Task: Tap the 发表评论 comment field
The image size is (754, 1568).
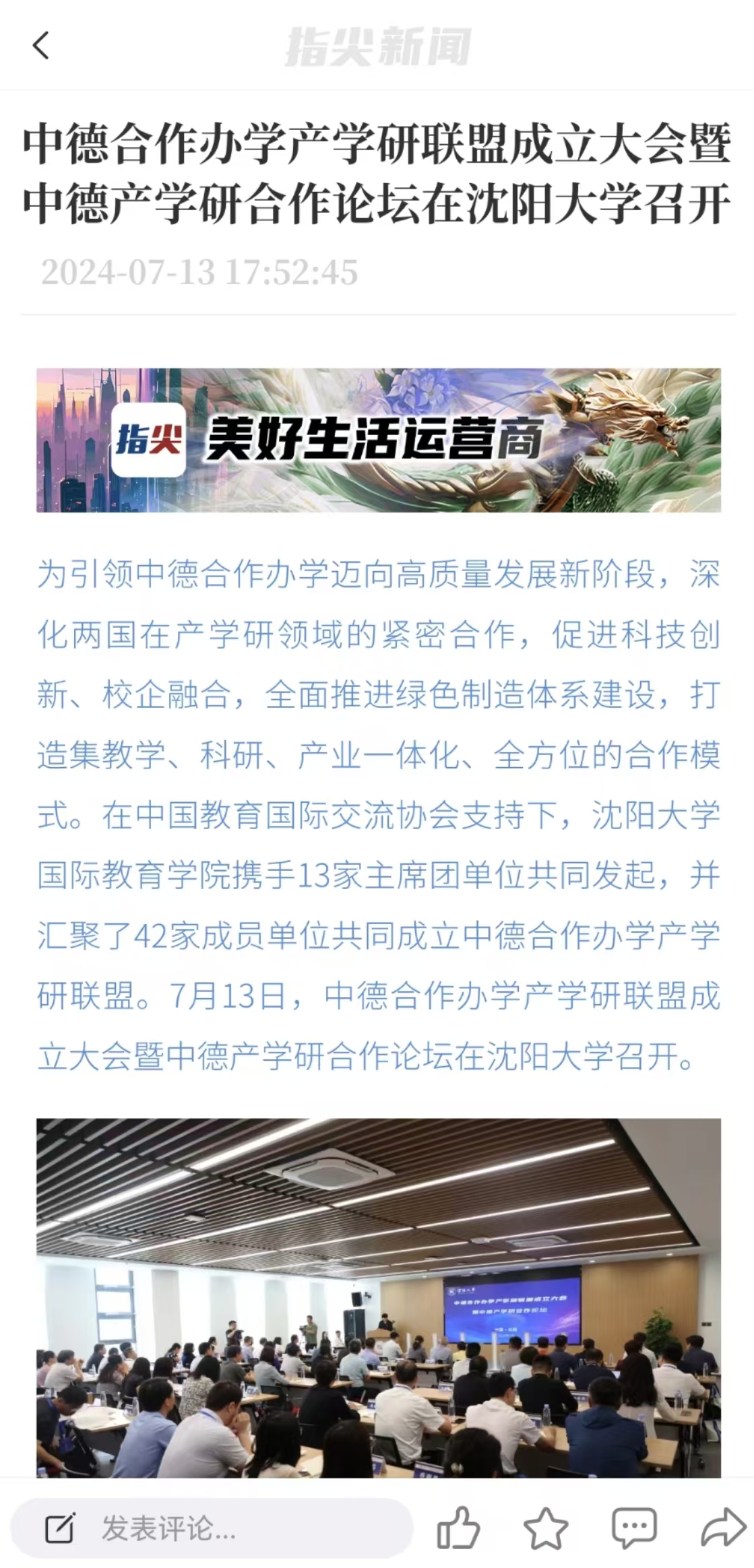Action: coord(212,1528)
